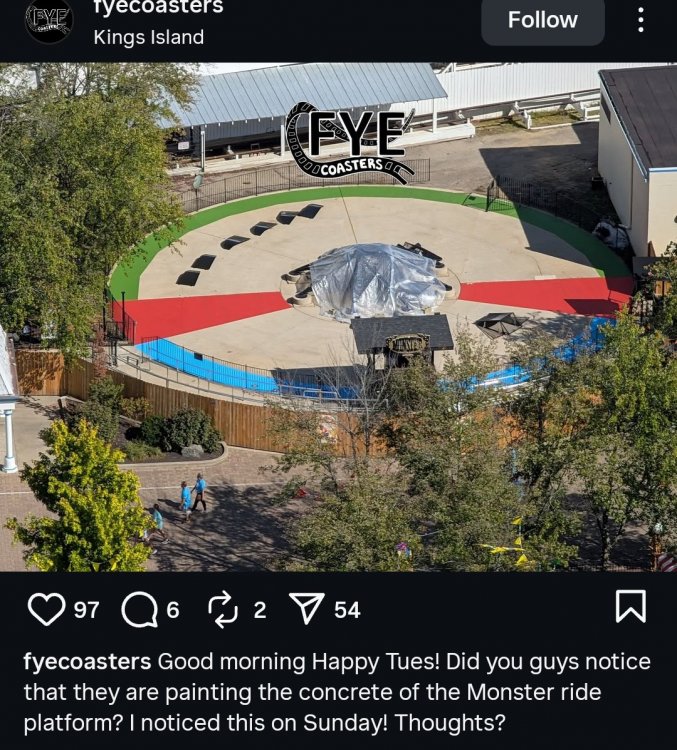Open the Kings Island location
The image size is (677, 750).
pos(148,38)
